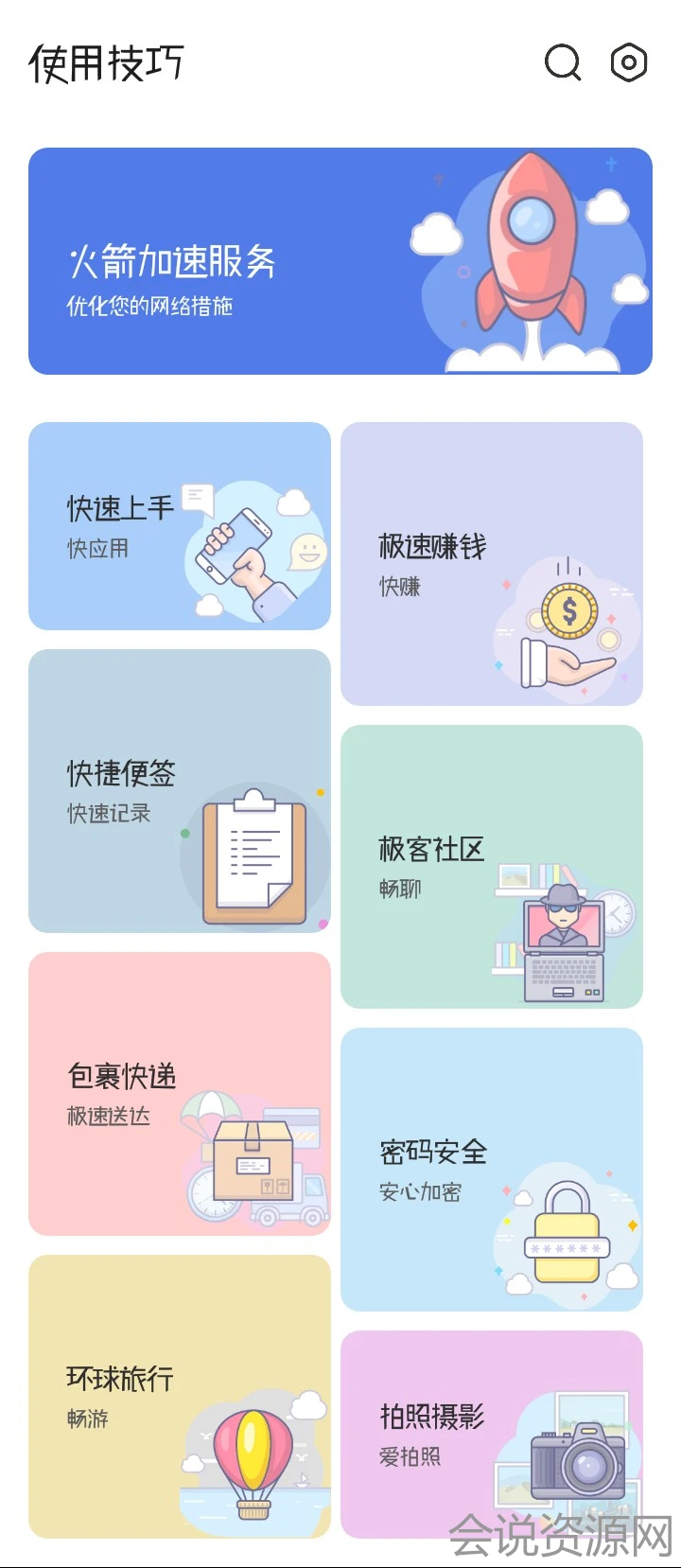Tap the 密码安全 card
681x1568 pixels.
click(492, 1170)
